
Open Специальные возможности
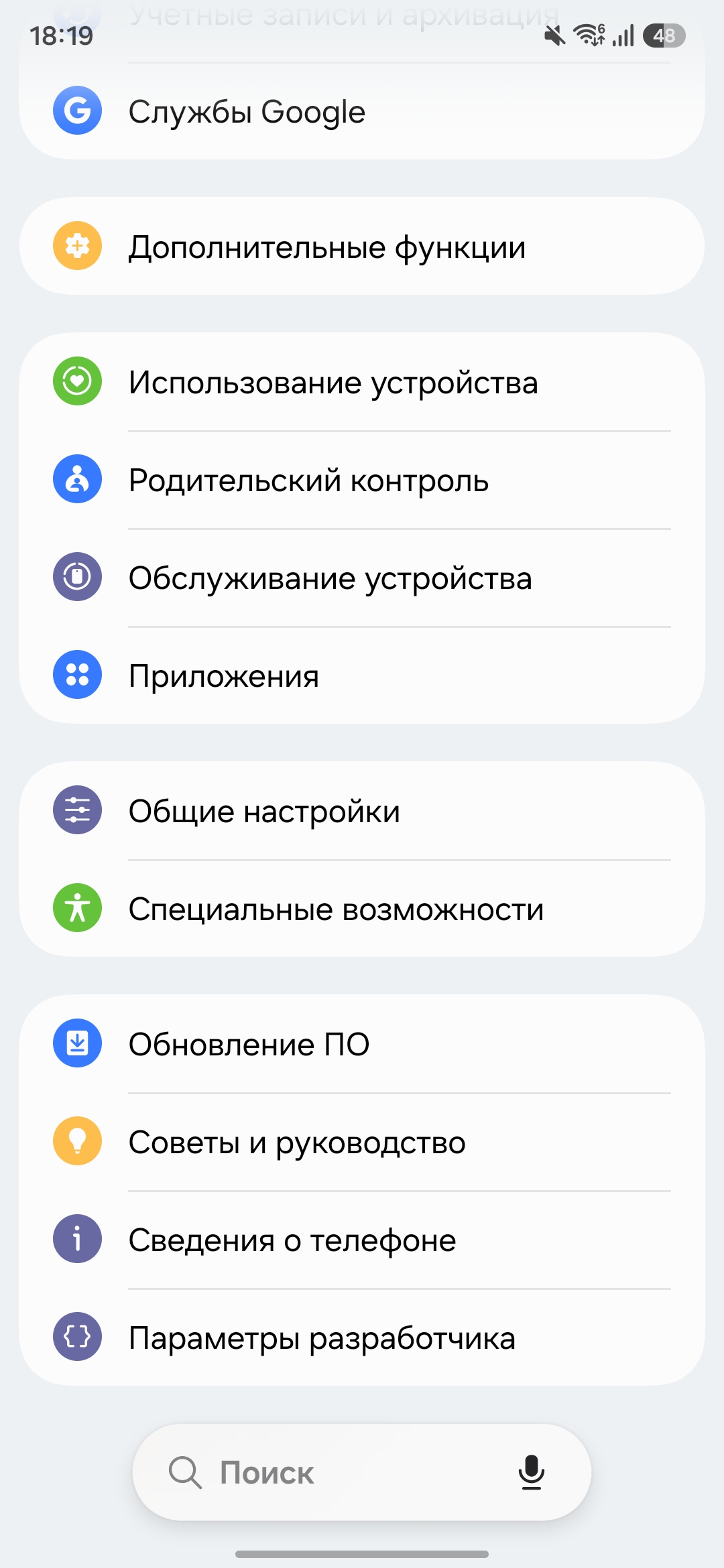[x=362, y=909]
